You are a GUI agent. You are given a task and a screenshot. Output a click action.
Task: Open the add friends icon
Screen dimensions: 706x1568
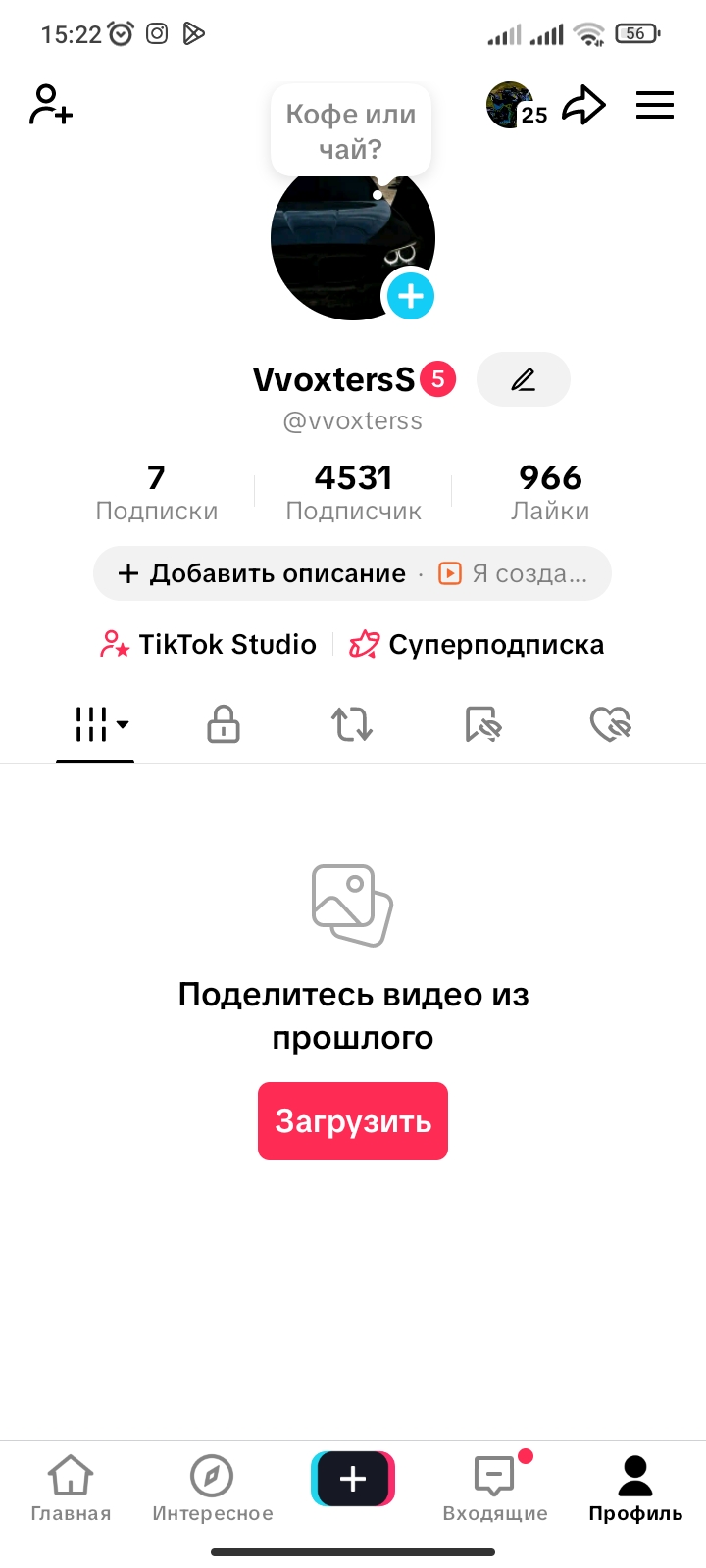(50, 105)
